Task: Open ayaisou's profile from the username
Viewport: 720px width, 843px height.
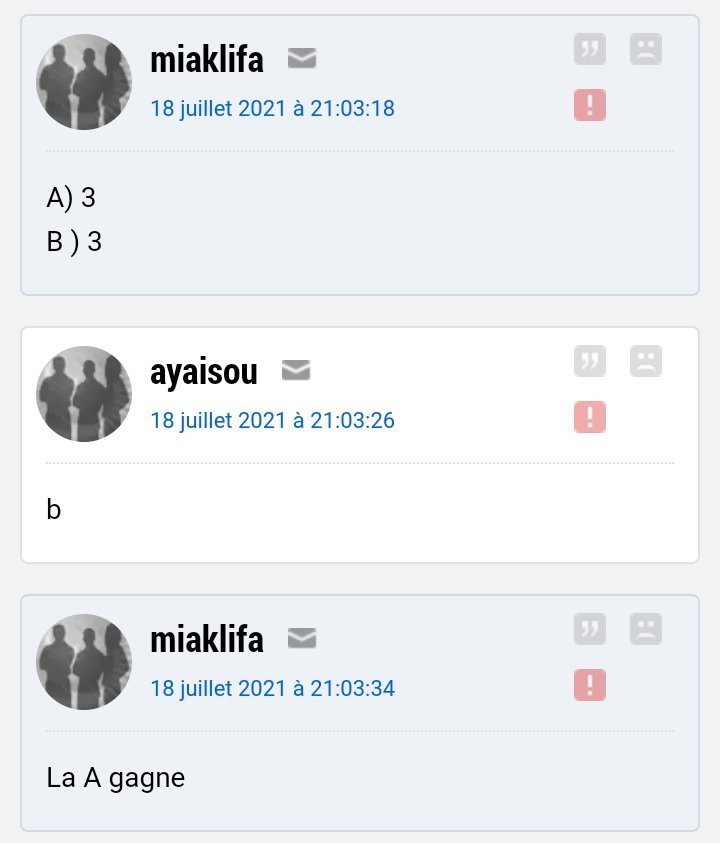Action: point(203,371)
